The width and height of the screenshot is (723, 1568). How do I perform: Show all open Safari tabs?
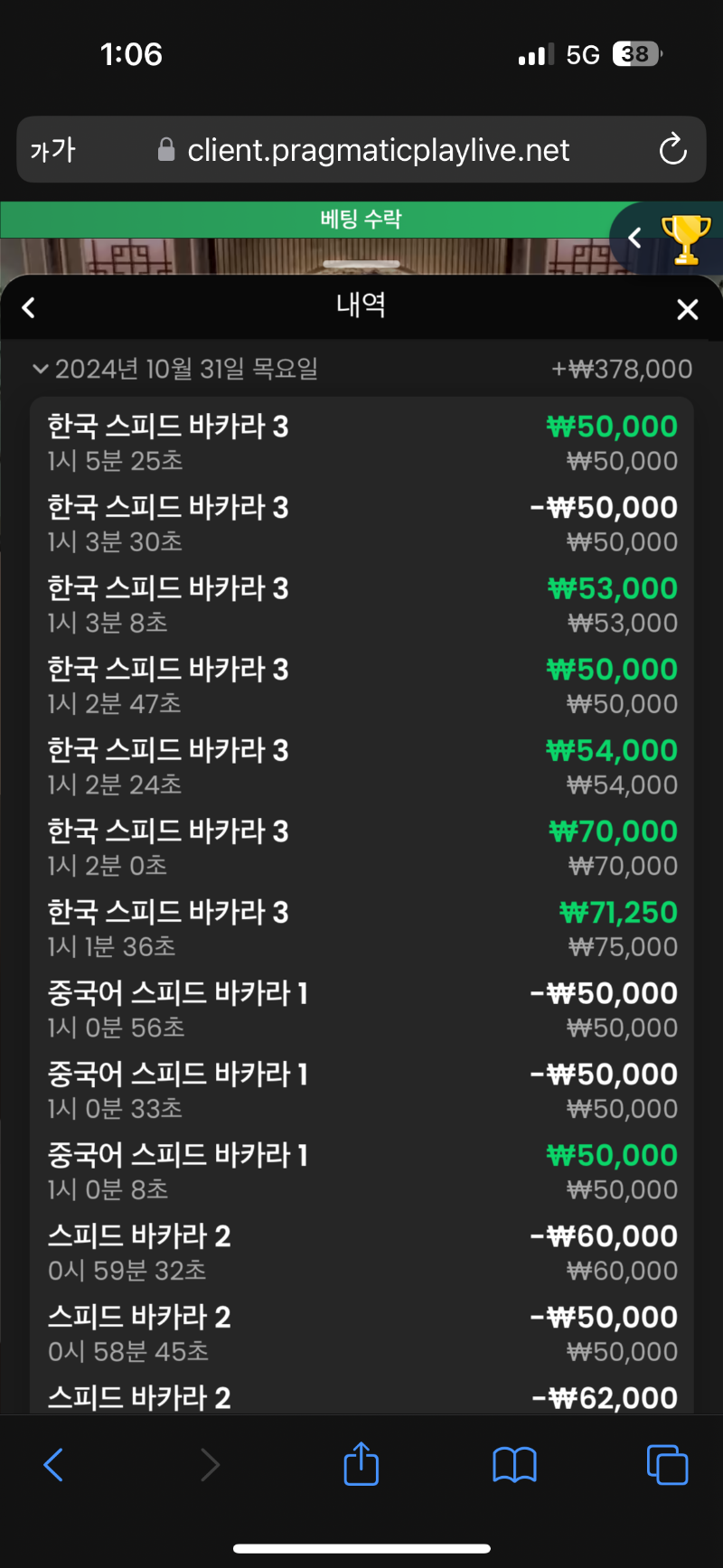click(x=667, y=1464)
